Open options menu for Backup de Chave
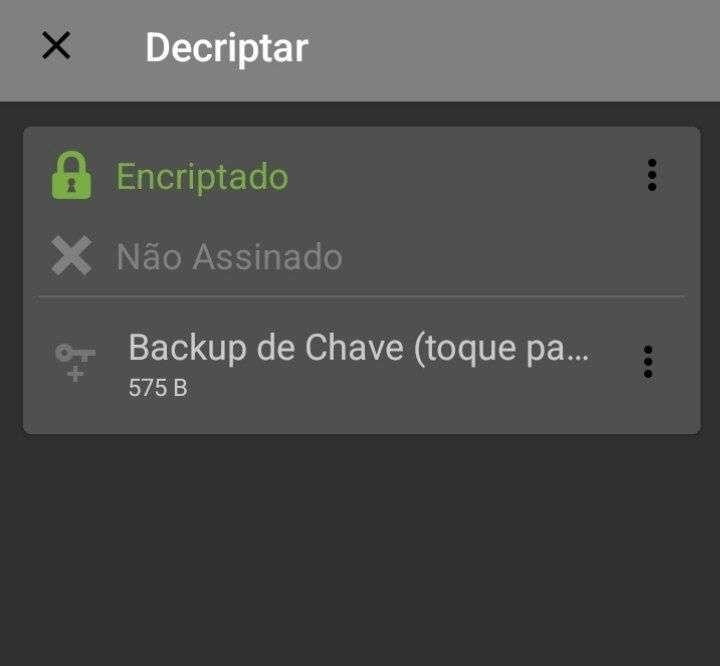Screen dimensions: 720x666 (x=648, y=362)
